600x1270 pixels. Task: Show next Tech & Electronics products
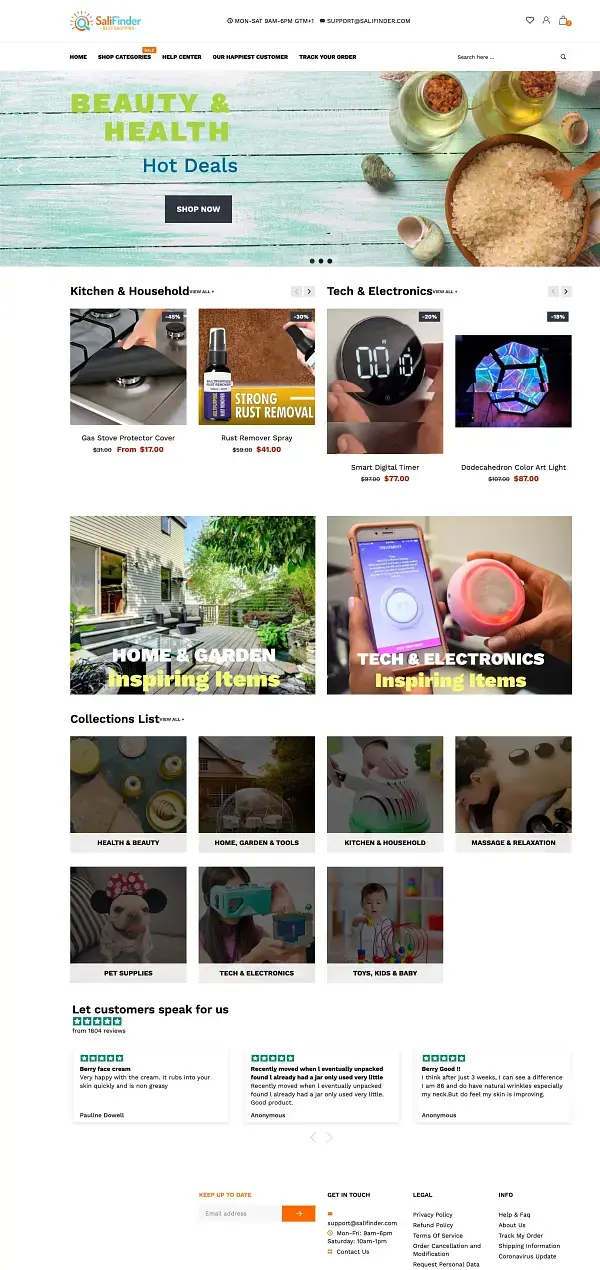click(566, 291)
